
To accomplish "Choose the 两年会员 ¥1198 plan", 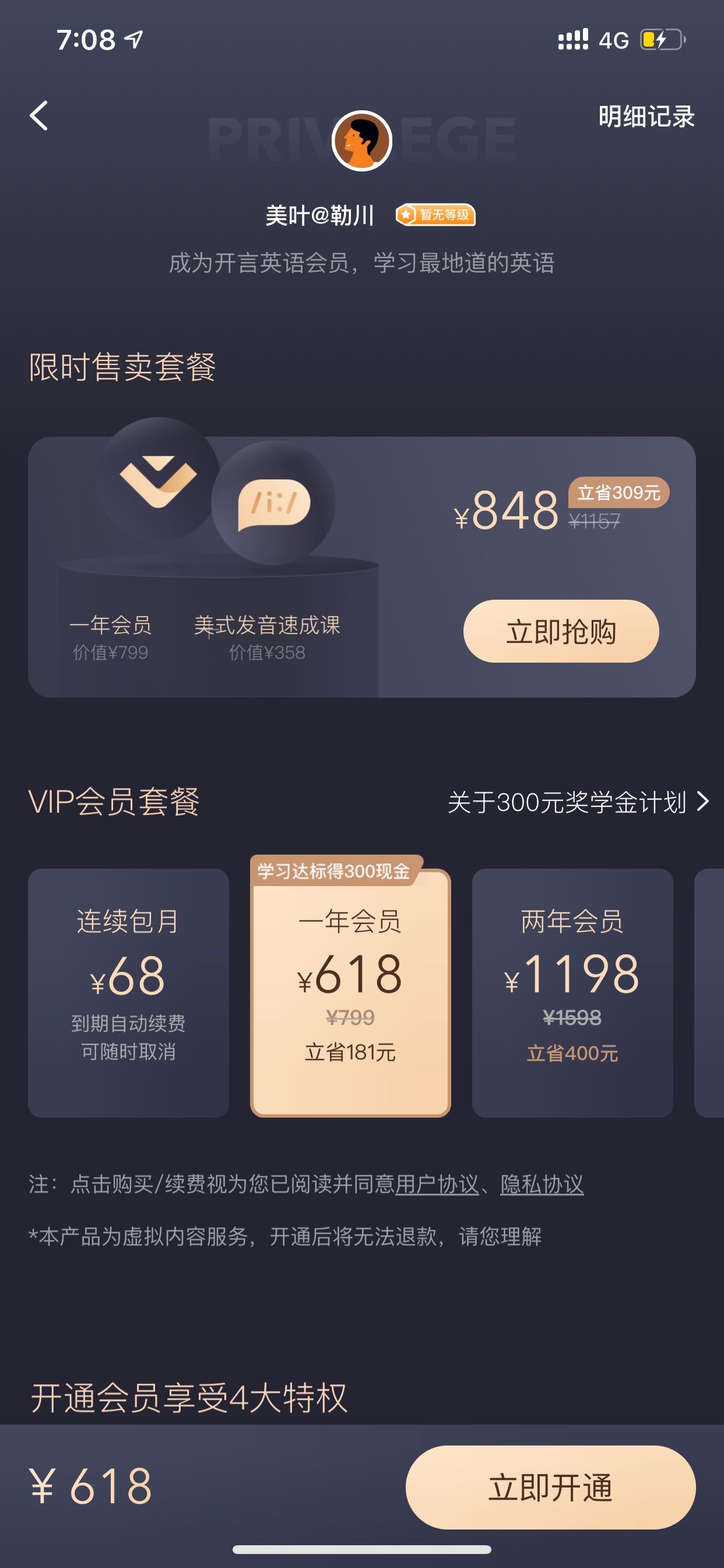I will [572, 993].
